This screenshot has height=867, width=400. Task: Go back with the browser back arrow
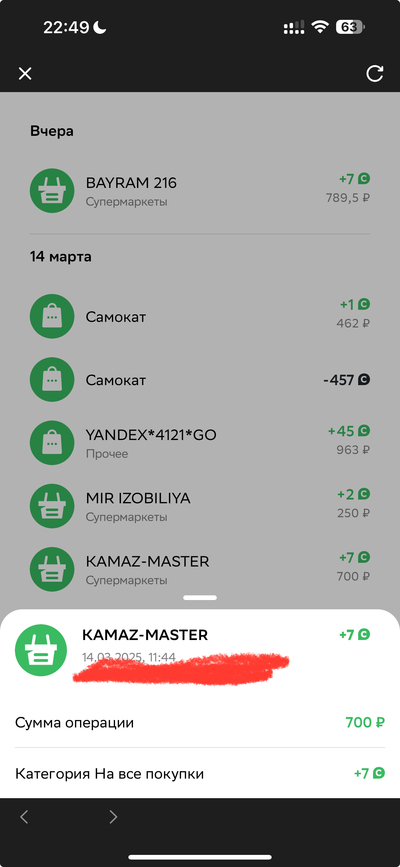click(24, 817)
